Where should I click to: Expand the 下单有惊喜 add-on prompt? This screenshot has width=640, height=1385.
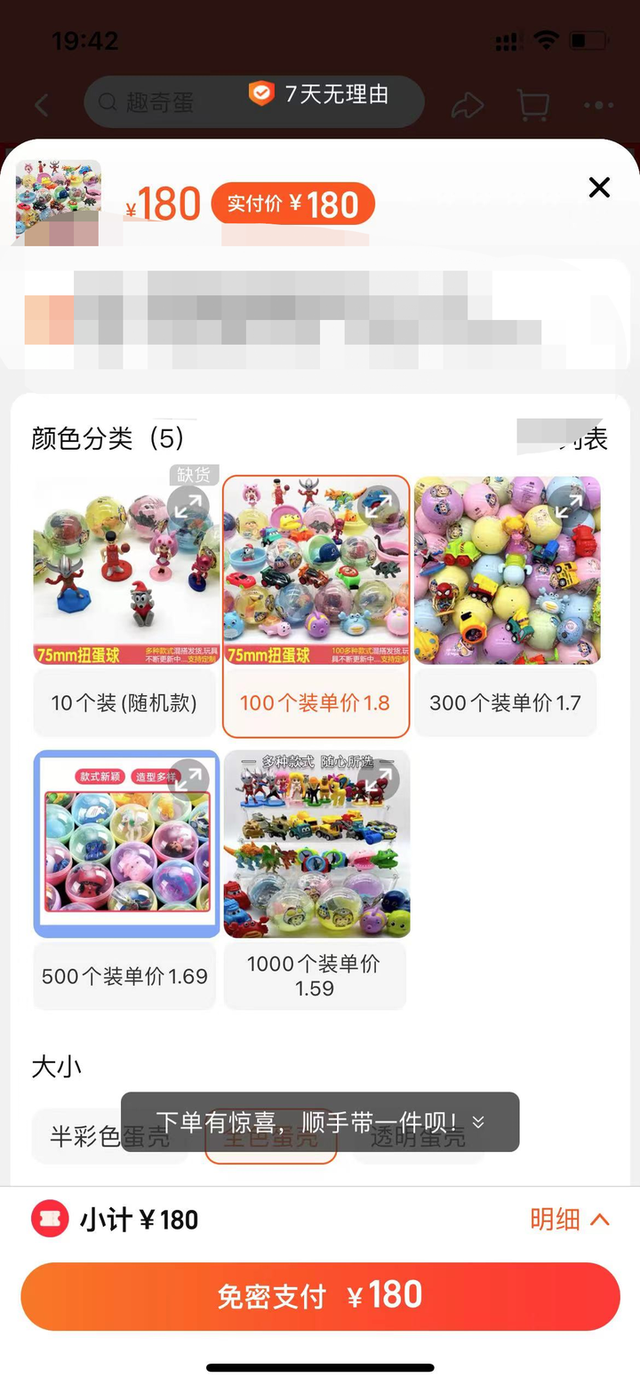pos(478,1122)
